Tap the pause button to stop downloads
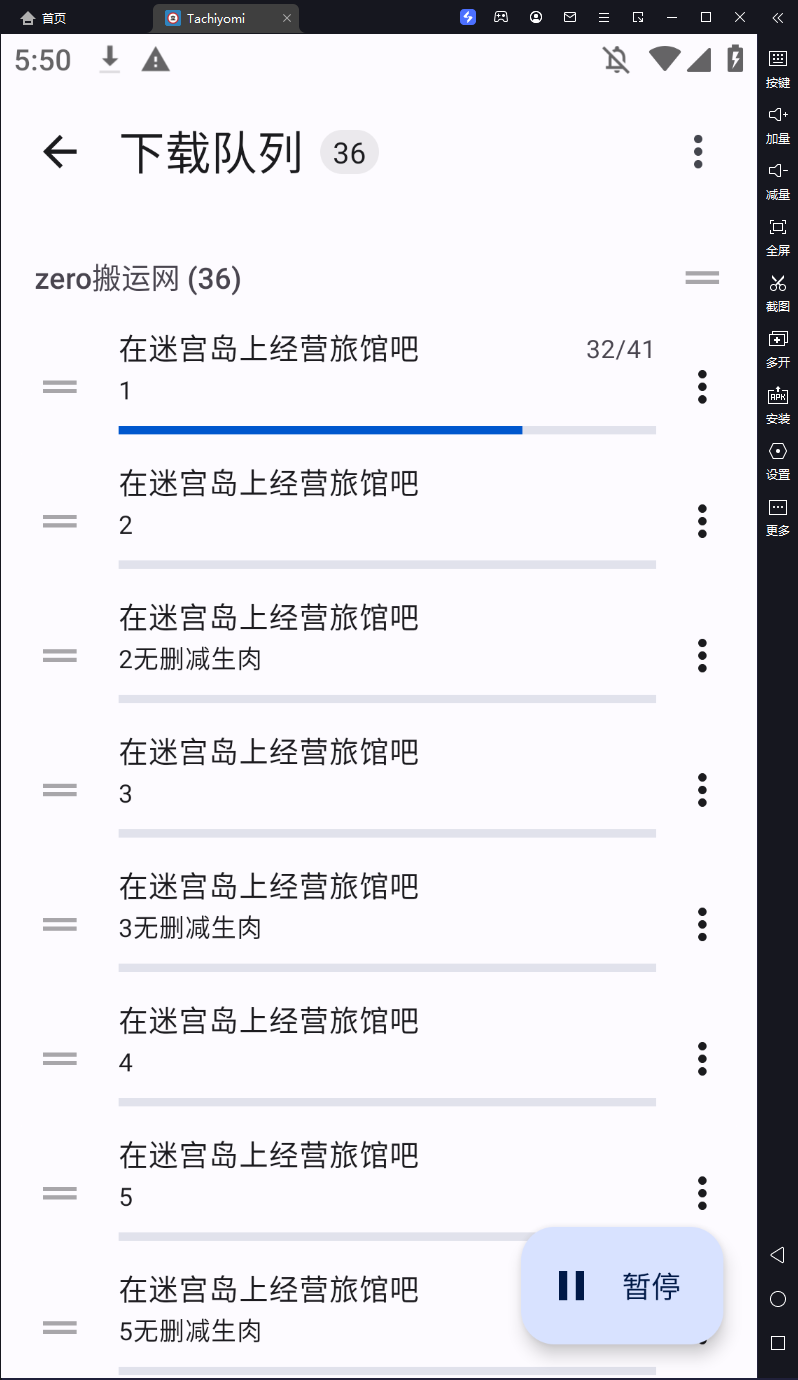 (x=622, y=1286)
